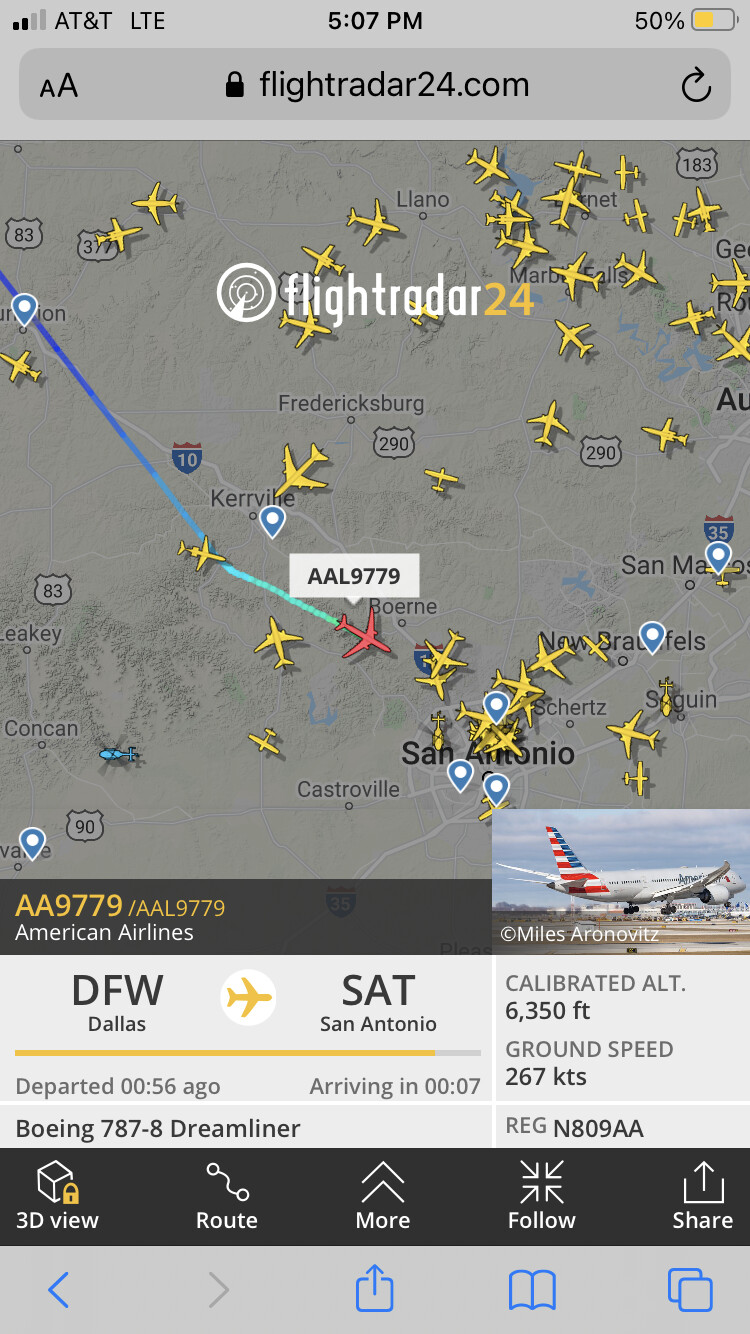750x1334 pixels.
Task: Open the AA text size menu
Action: [59, 86]
